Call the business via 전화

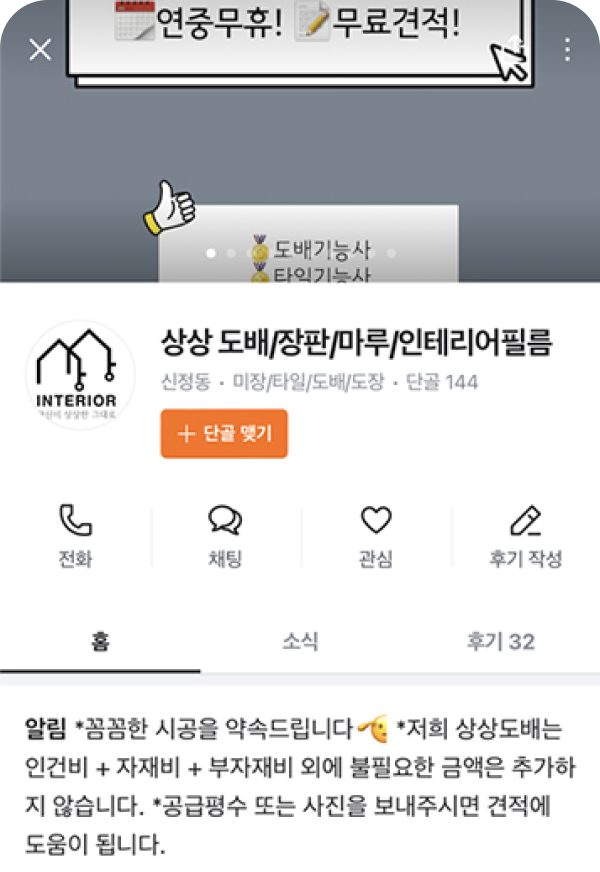tap(75, 536)
